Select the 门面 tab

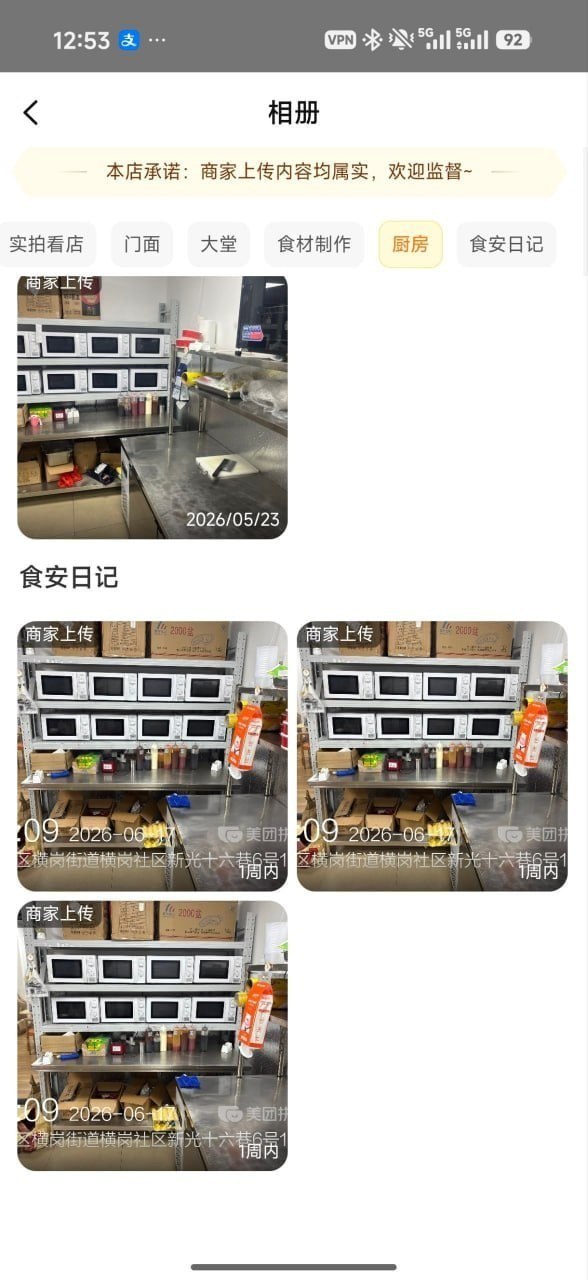click(x=142, y=244)
